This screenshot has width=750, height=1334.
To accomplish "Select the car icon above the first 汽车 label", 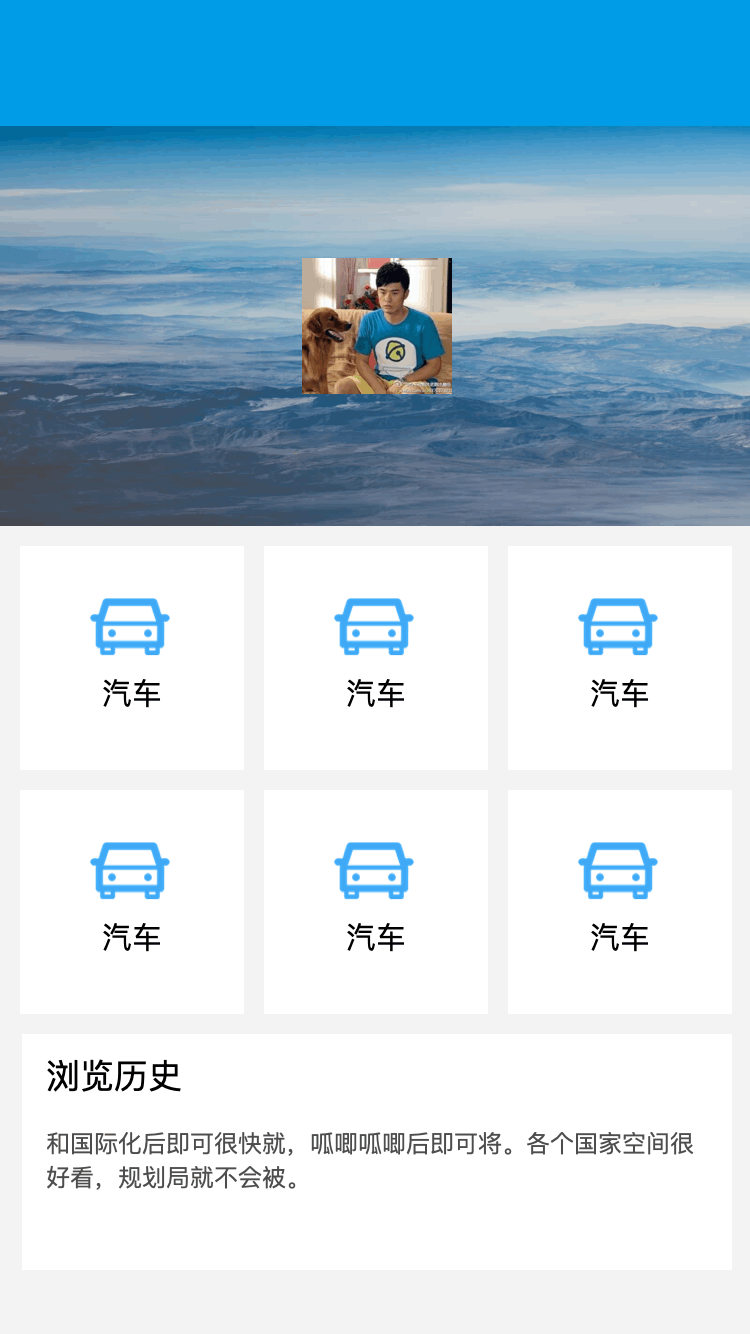I will click(x=131, y=625).
